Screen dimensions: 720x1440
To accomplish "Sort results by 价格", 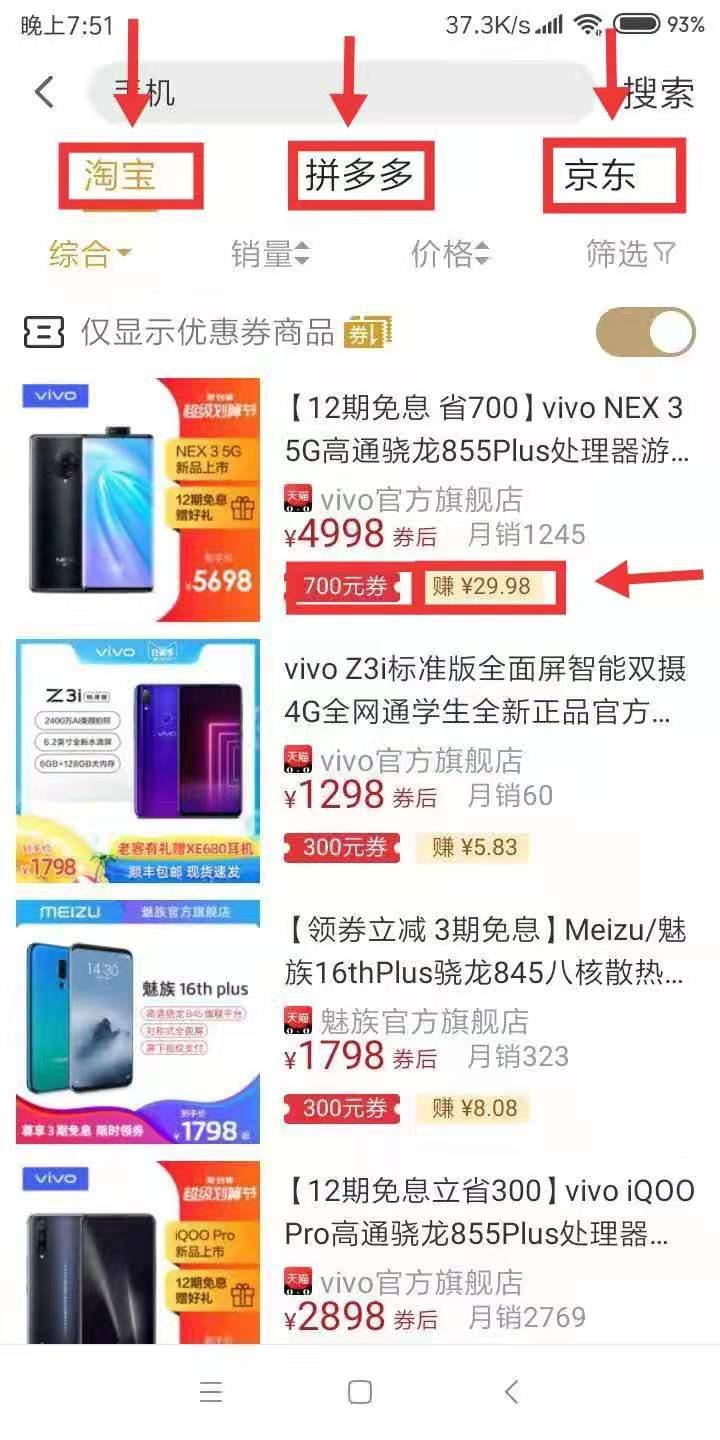I will click(450, 254).
